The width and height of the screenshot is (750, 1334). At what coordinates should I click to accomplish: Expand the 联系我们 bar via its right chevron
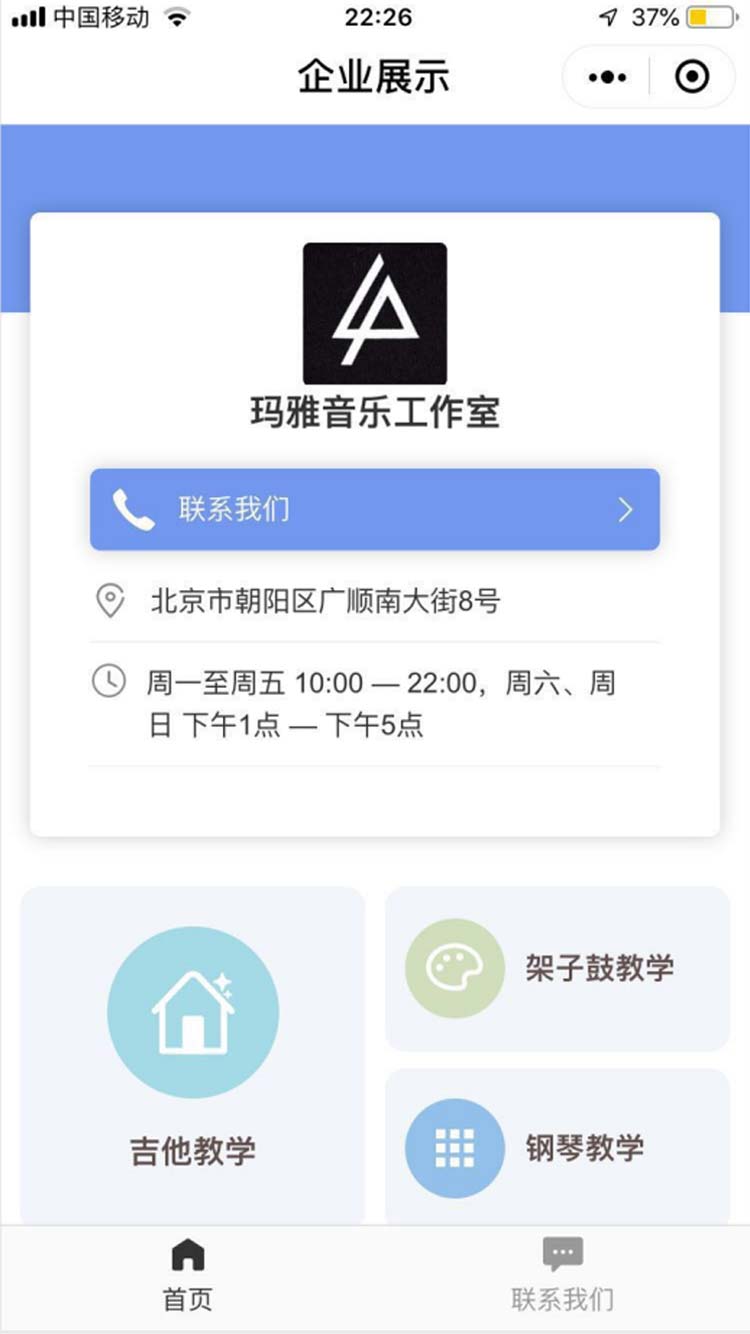coord(626,510)
